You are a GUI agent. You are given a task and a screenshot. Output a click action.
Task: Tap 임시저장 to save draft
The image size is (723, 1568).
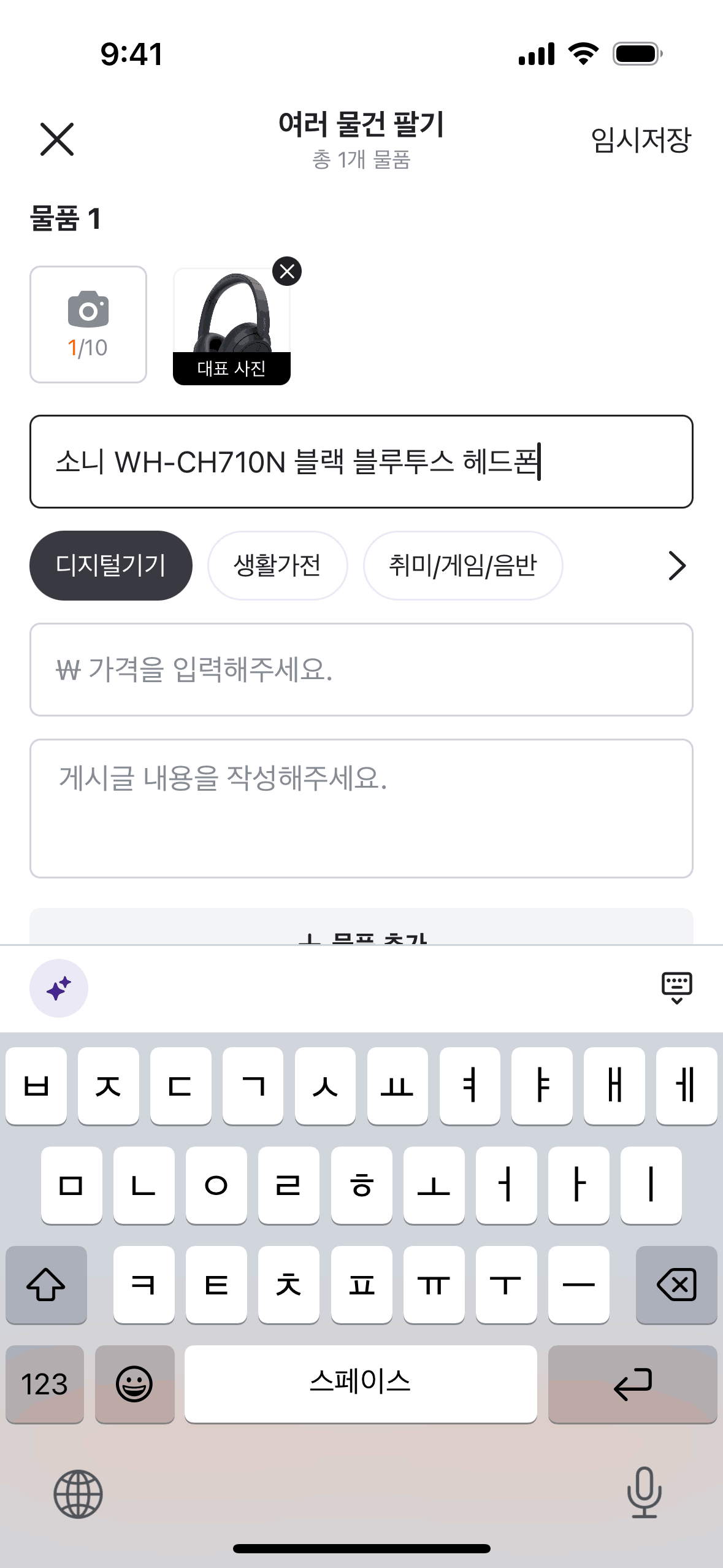point(640,140)
